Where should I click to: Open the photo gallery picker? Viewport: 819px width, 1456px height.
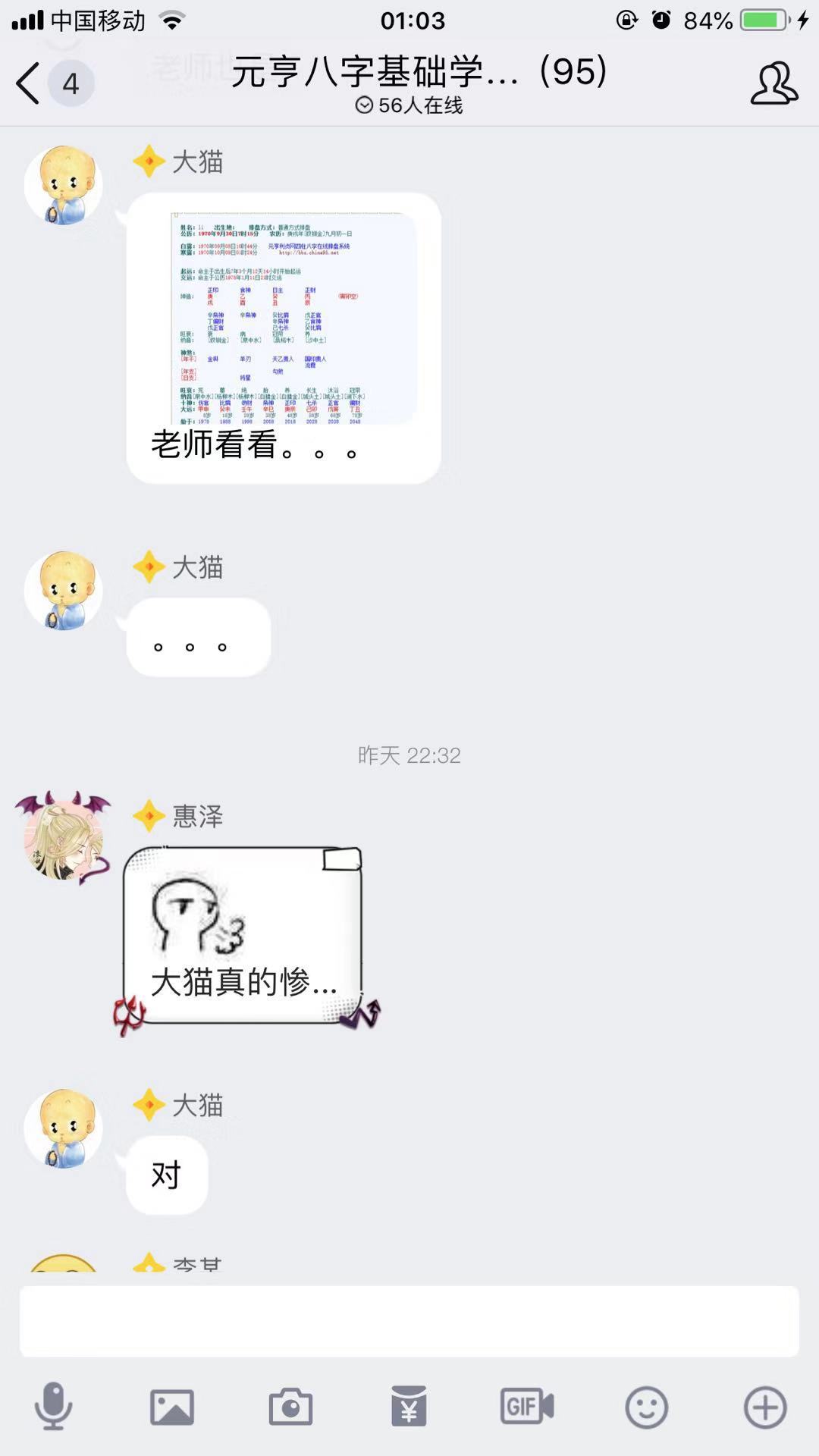click(172, 1407)
